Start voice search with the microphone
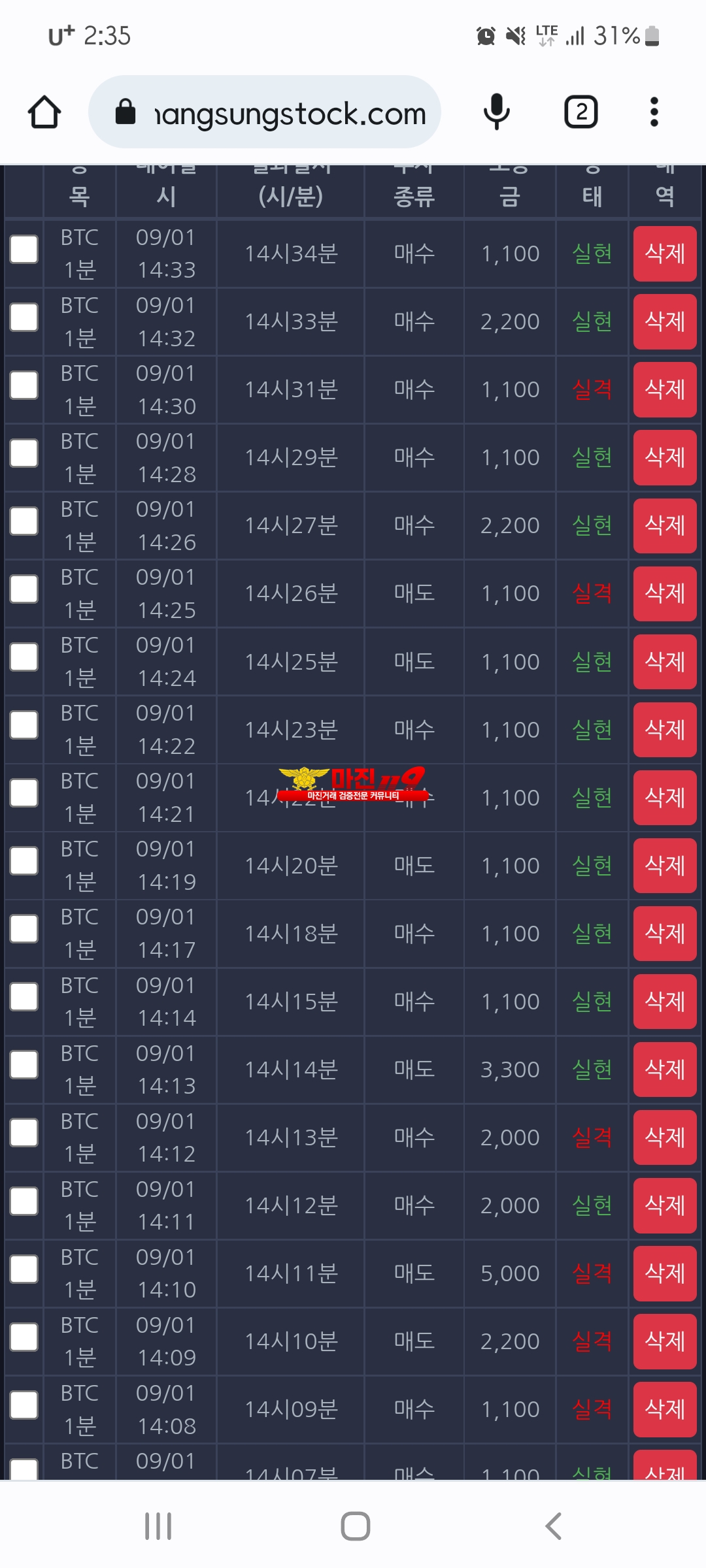 point(496,112)
